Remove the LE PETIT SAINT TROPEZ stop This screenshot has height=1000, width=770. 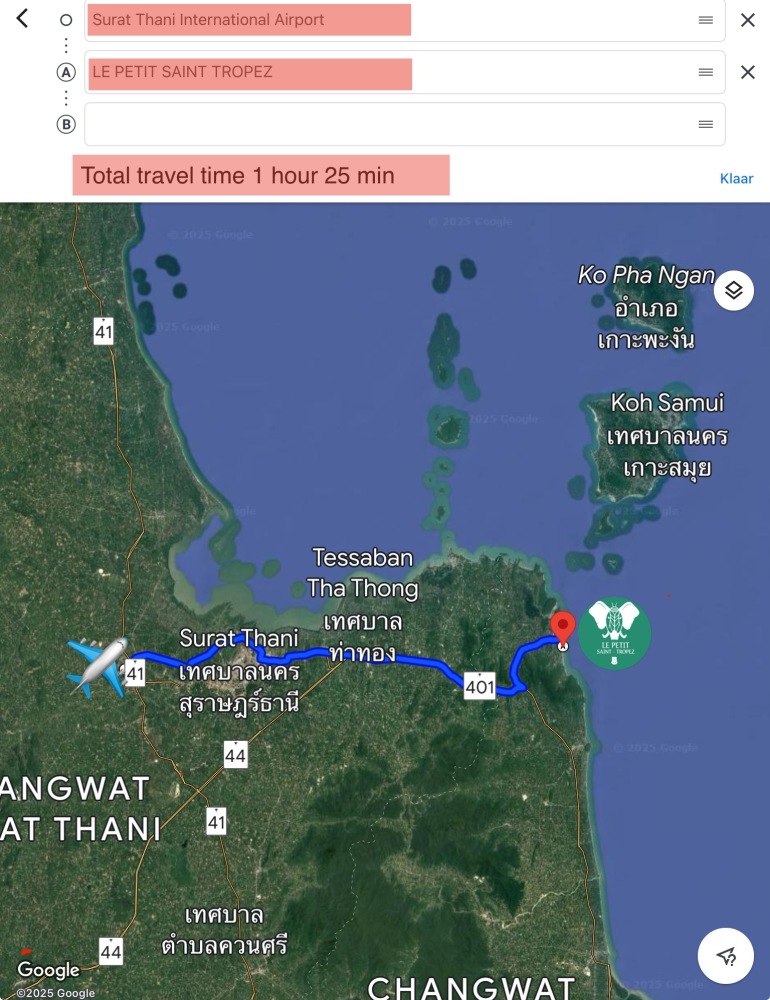click(x=747, y=72)
